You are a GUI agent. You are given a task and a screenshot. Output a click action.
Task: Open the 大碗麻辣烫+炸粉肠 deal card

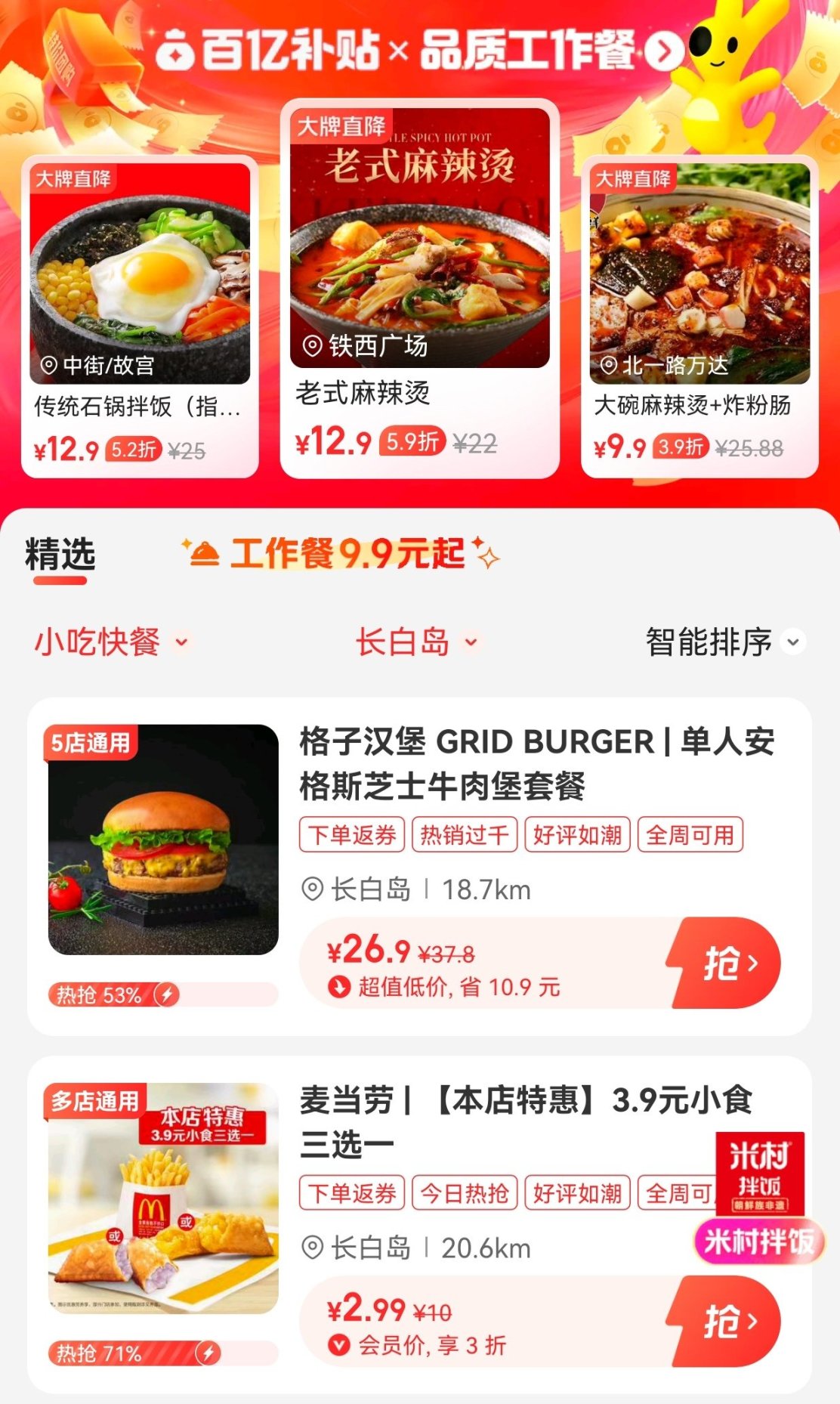(x=699, y=317)
